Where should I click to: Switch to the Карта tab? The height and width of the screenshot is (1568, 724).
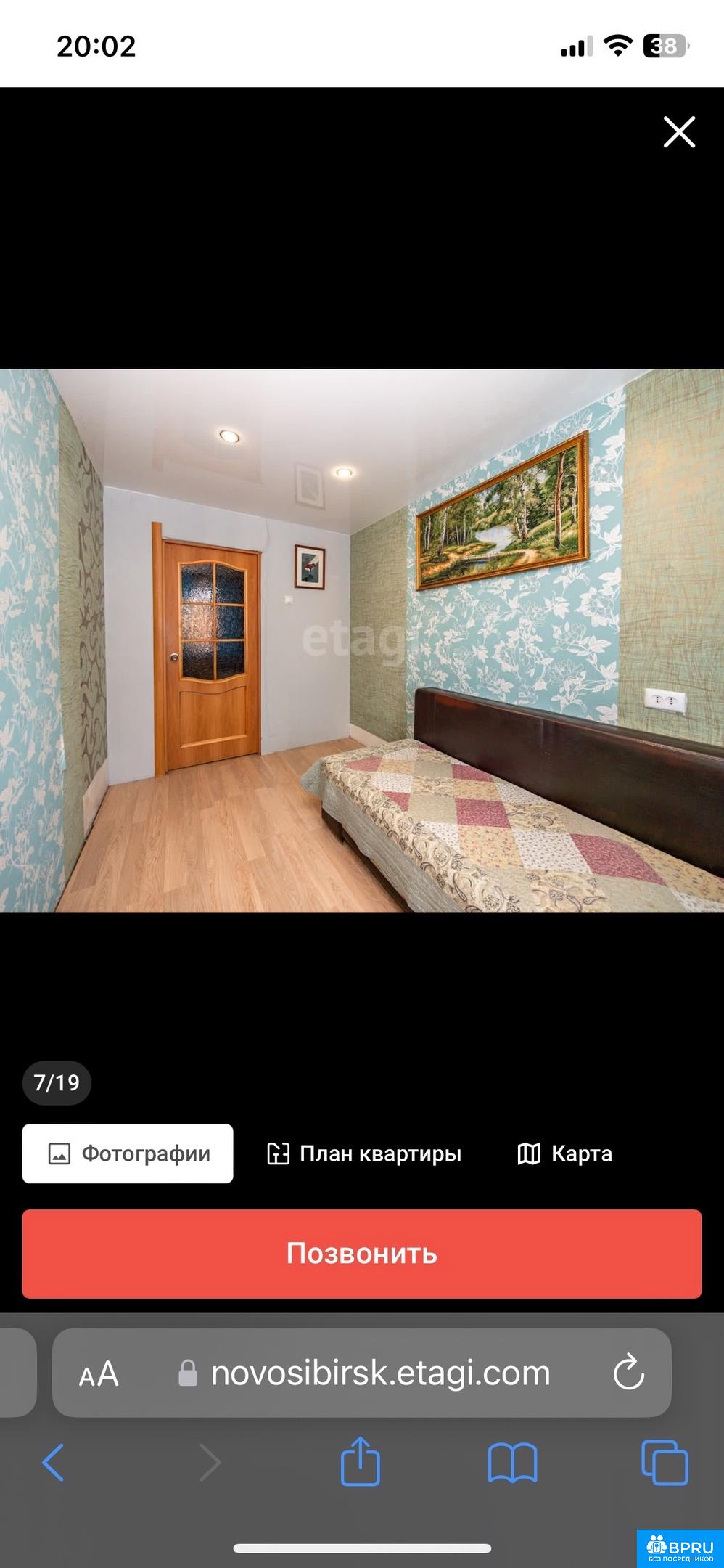564,1153
